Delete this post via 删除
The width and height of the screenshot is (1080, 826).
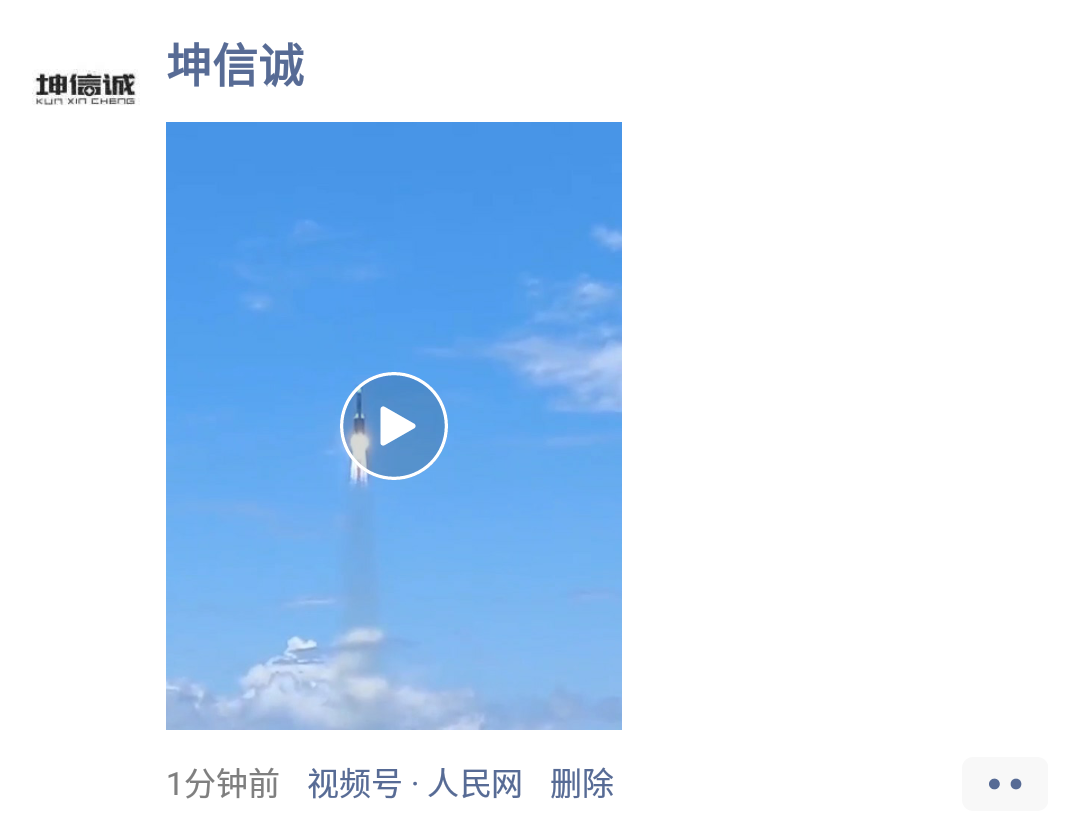[x=582, y=784]
